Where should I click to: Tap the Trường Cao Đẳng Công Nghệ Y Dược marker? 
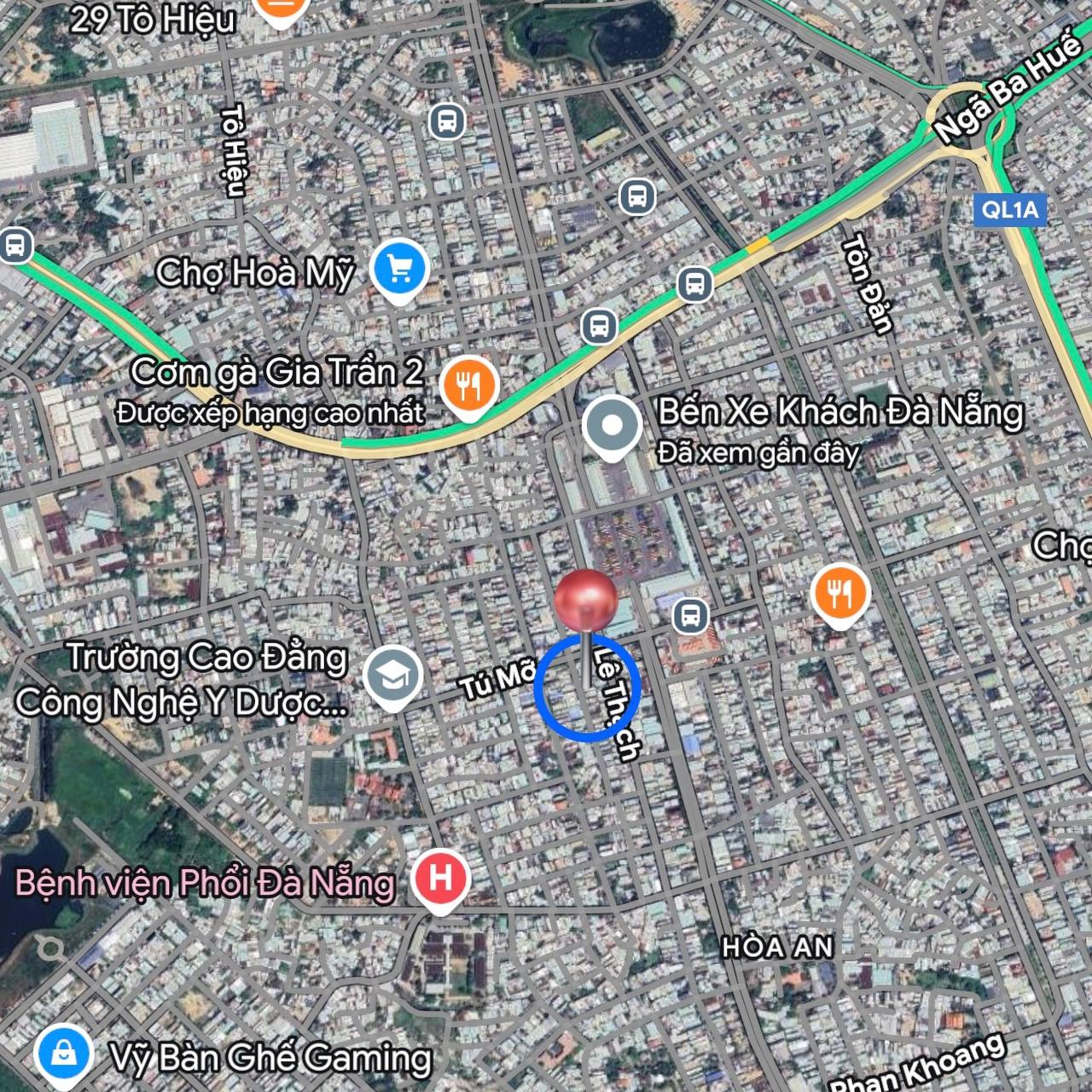pos(392,677)
